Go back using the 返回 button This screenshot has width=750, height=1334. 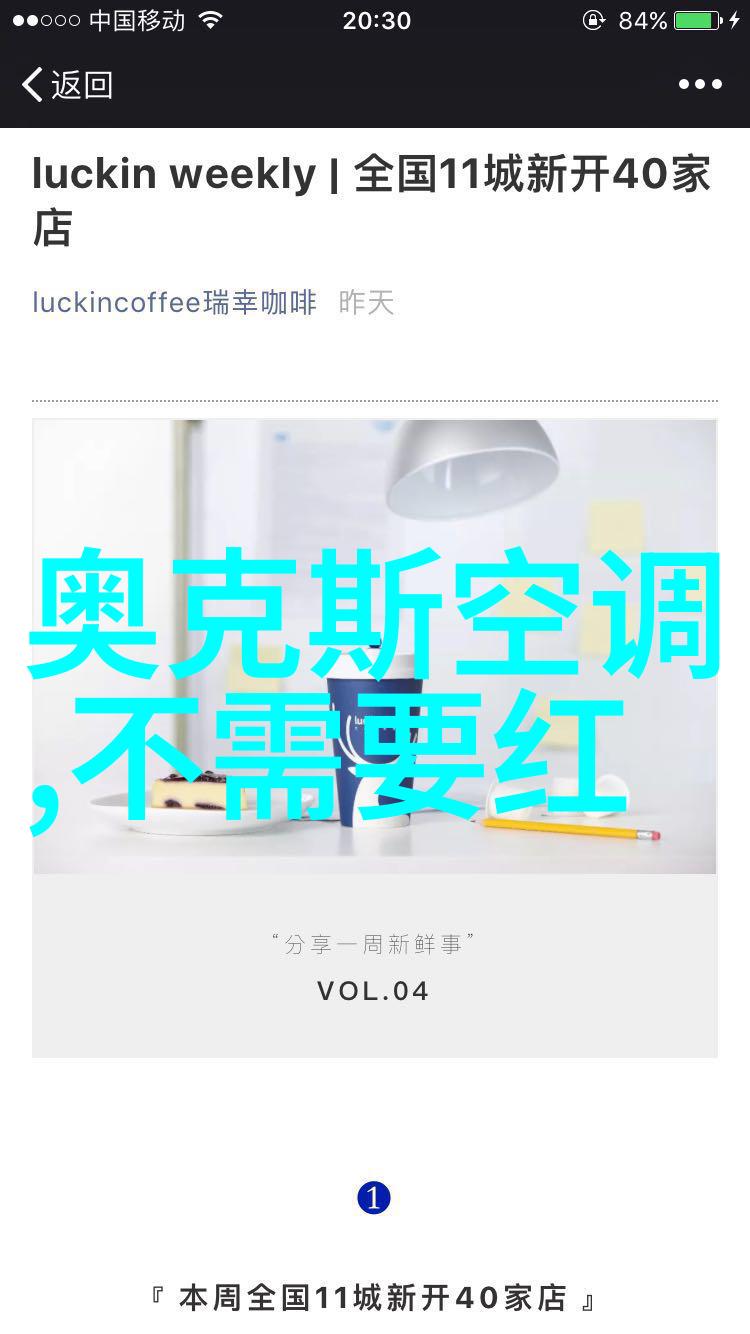pos(66,85)
